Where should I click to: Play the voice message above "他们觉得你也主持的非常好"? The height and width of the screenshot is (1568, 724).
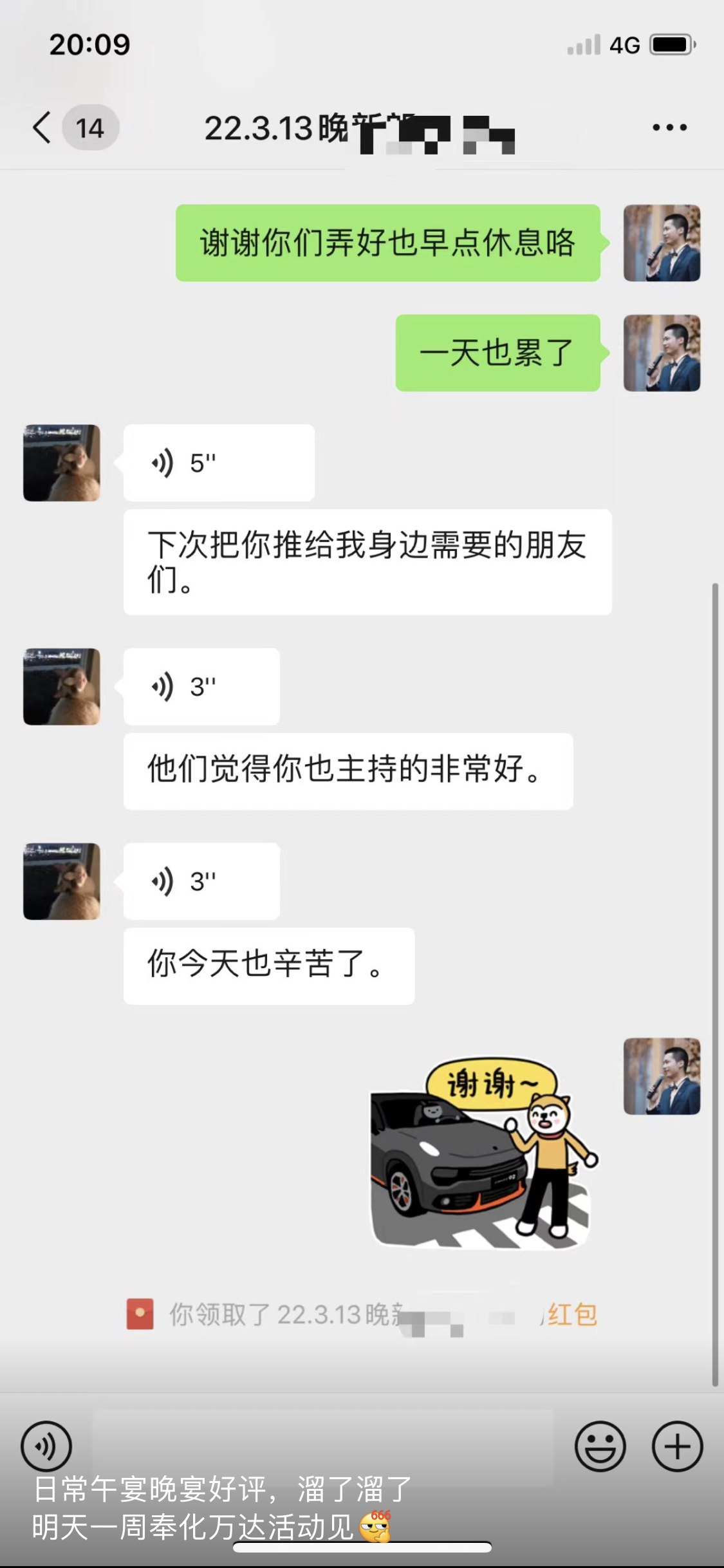click(x=201, y=687)
